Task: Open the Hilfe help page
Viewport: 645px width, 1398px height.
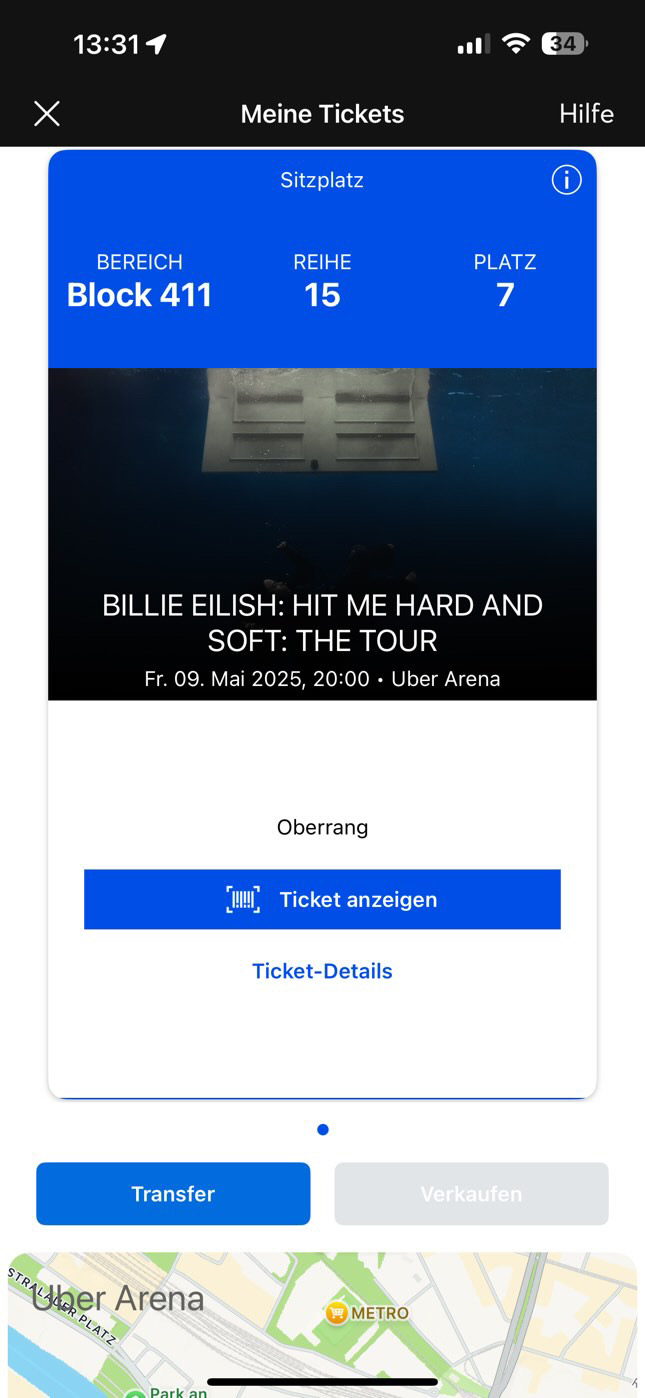Action: tap(586, 114)
